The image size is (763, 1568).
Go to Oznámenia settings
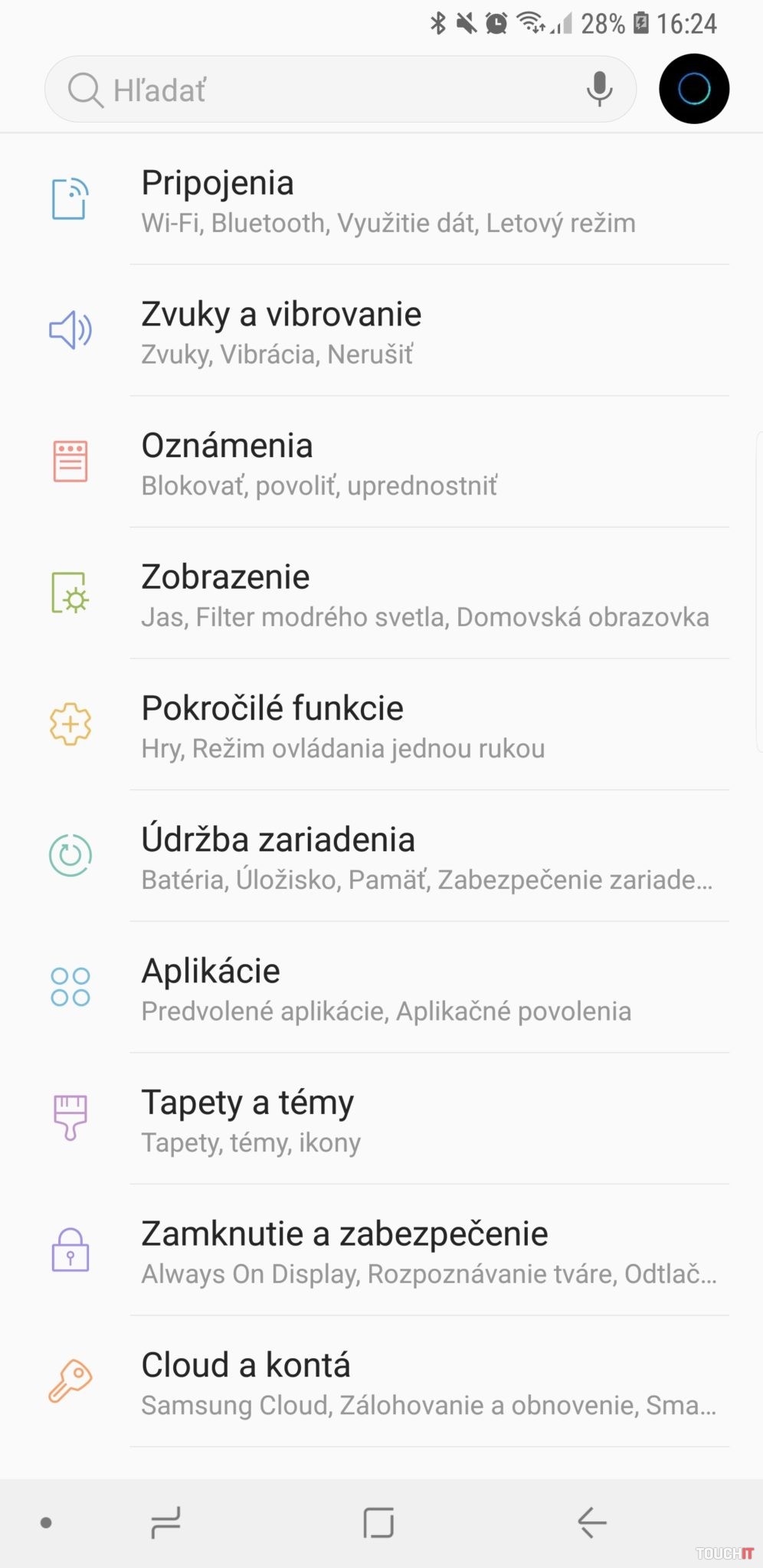(383, 463)
